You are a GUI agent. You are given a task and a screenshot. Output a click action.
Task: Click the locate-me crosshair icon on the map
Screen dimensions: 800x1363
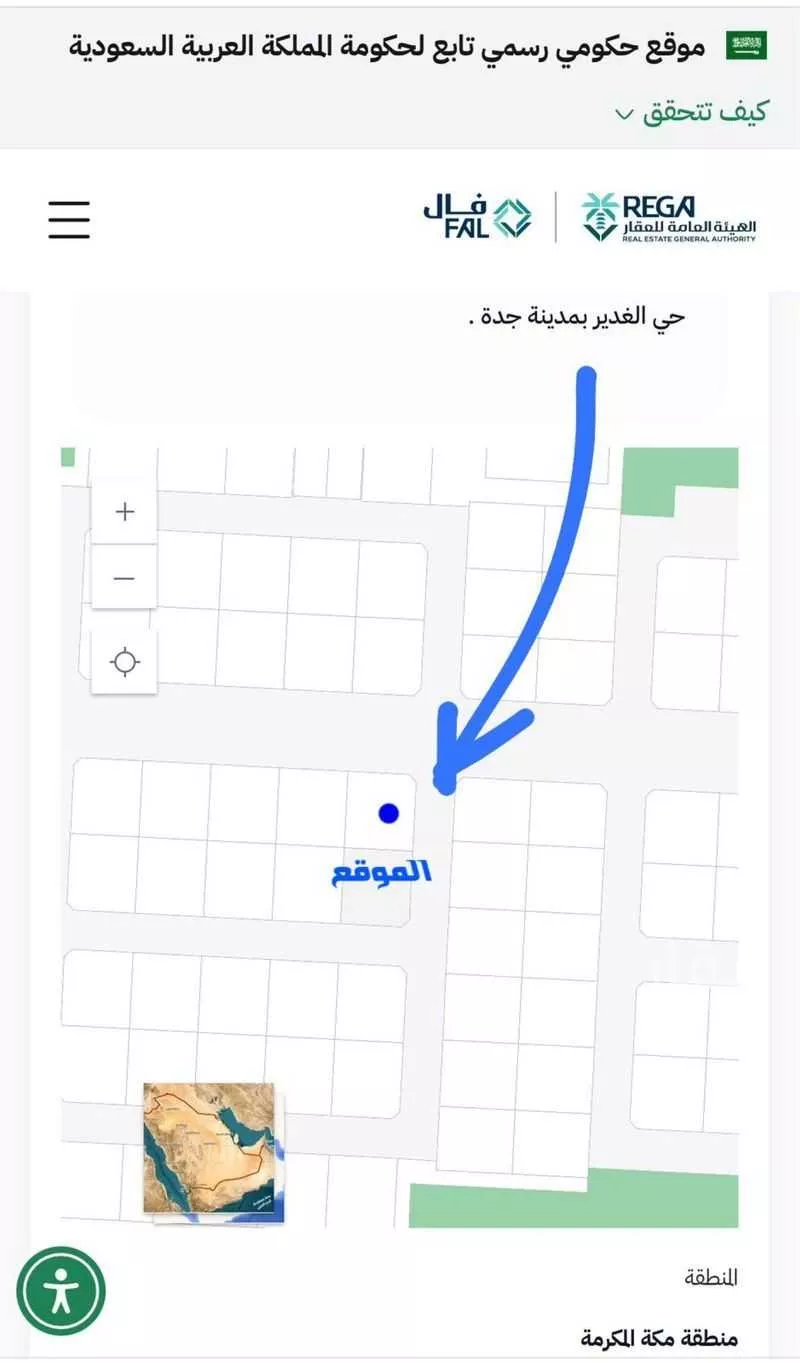124,658
